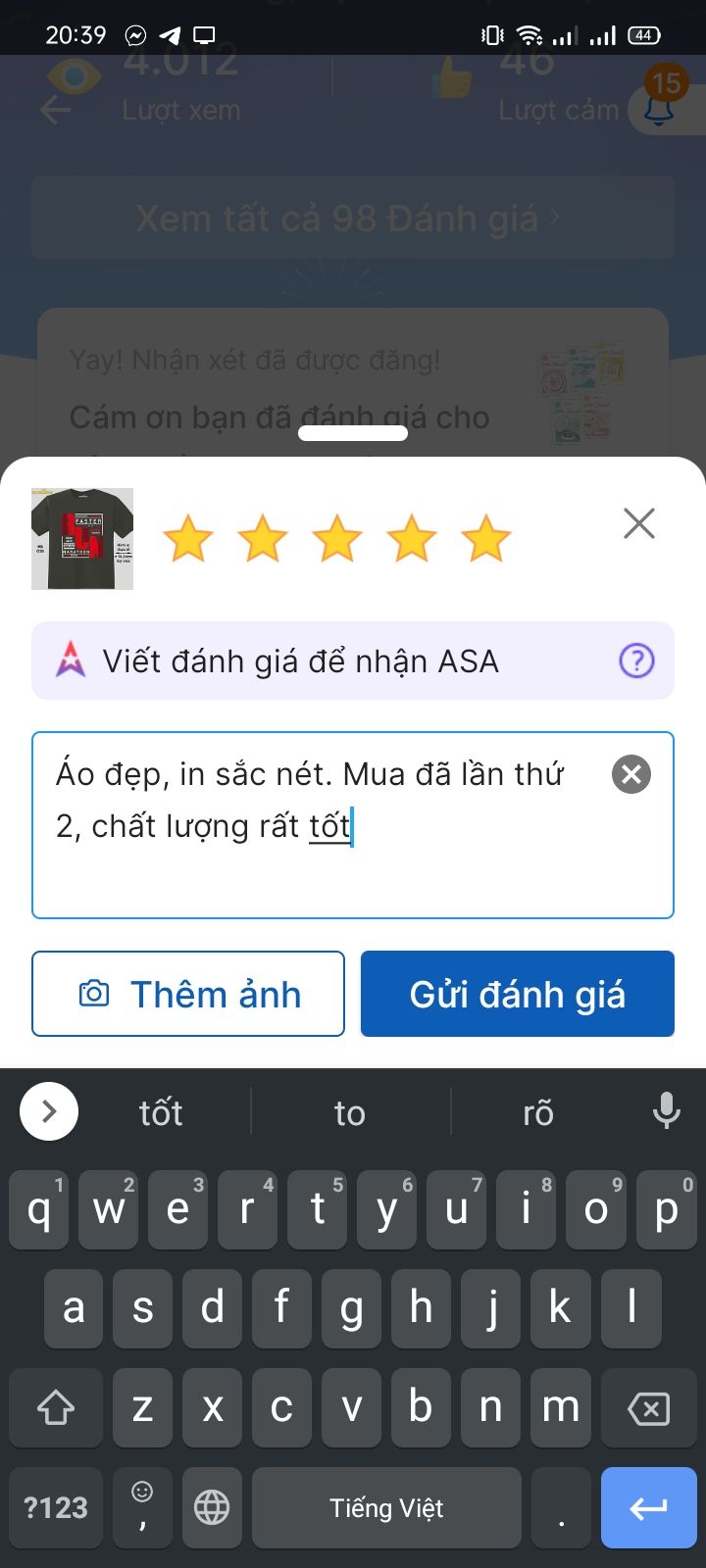The width and height of the screenshot is (706, 1568).
Task: Expand the keyboard suggestion strip chevron
Action: 49,1111
